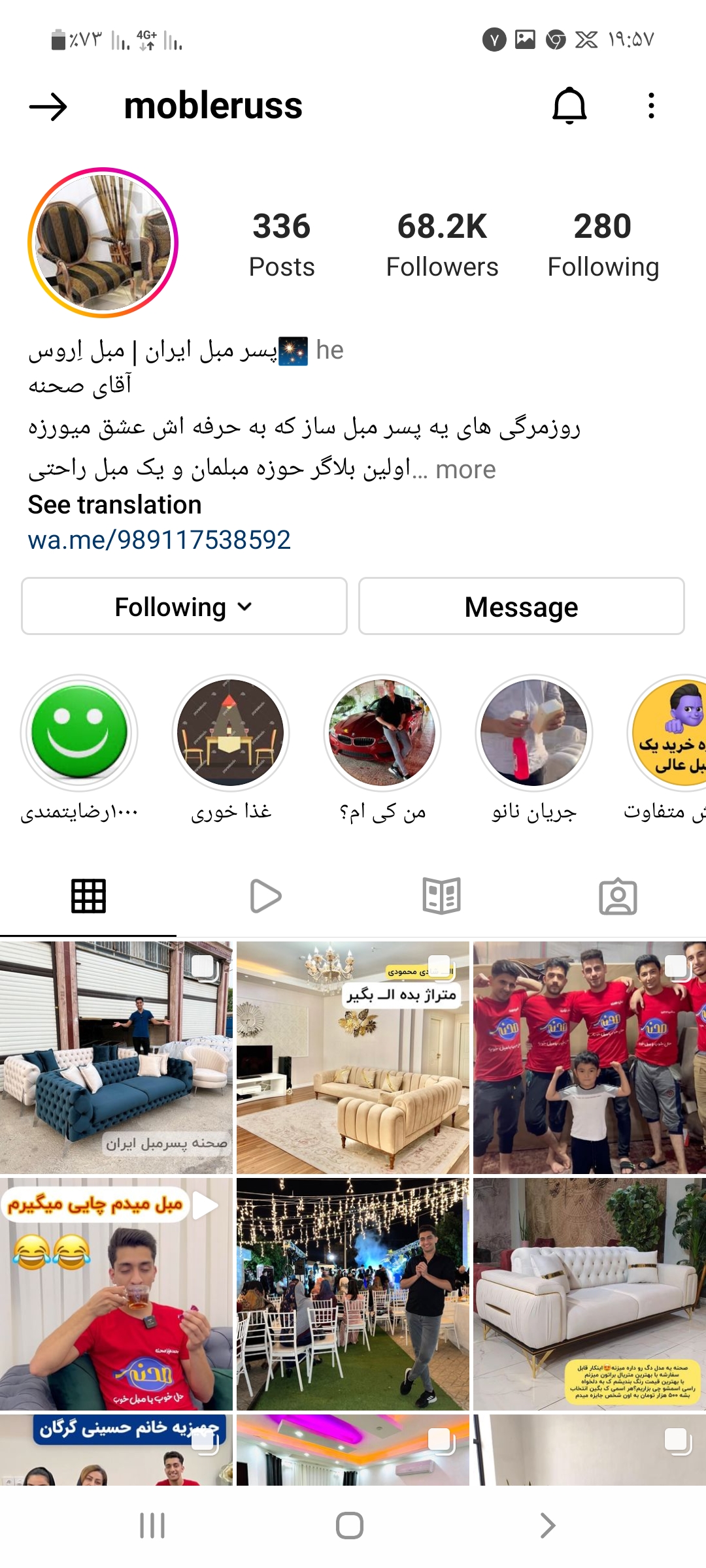Open the 280 Following list
The width and height of the screenshot is (706, 1568).
603,244
